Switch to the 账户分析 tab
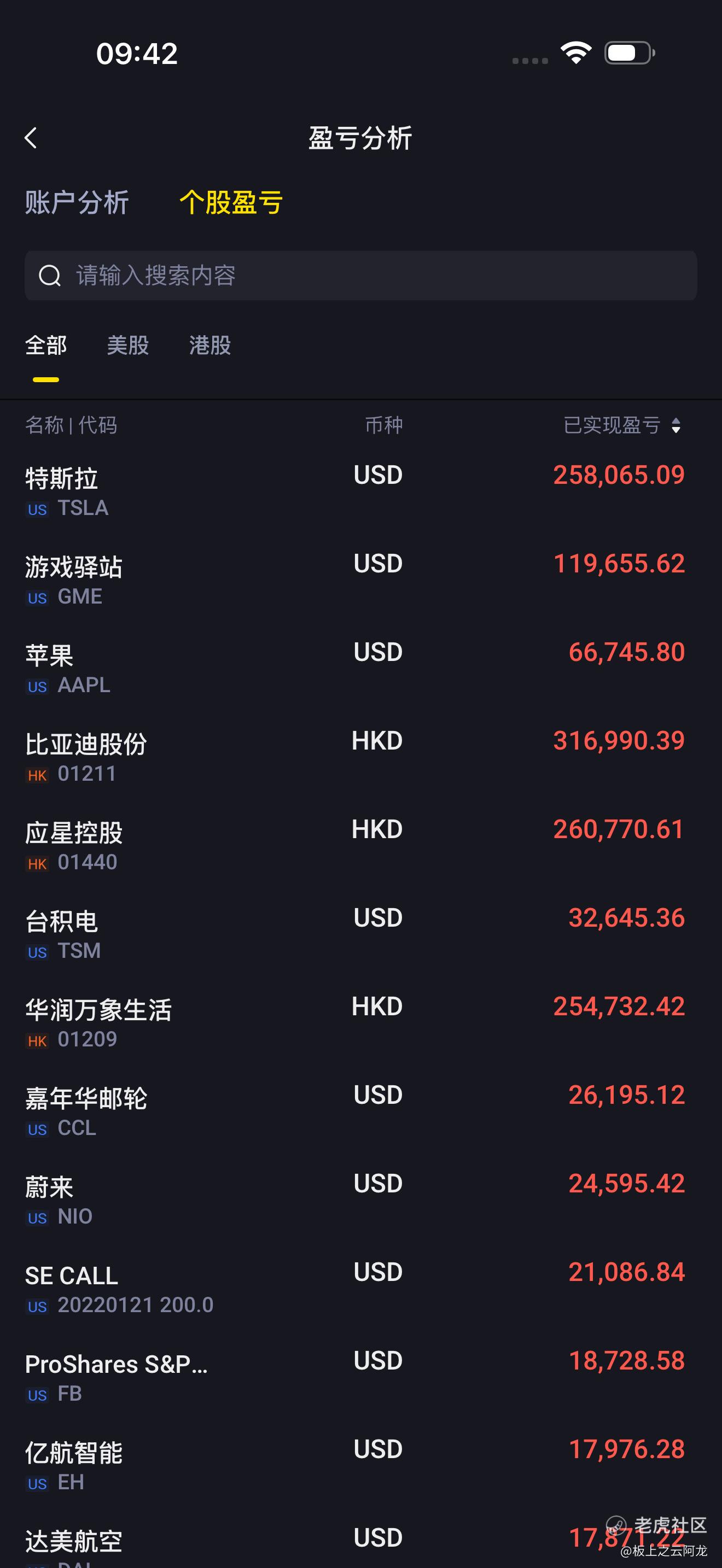 [77, 203]
